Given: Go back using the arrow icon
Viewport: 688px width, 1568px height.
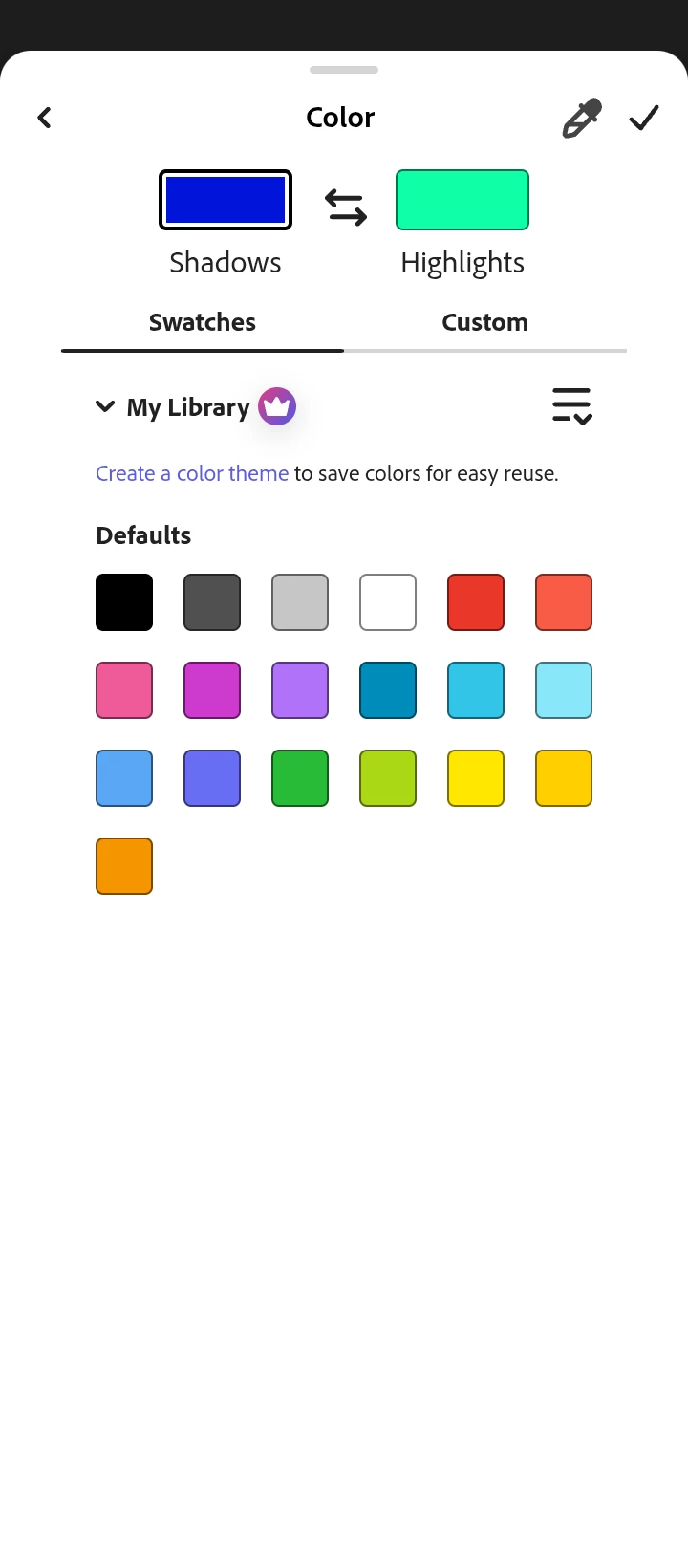Looking at the screenshot, I should [44, 118].
